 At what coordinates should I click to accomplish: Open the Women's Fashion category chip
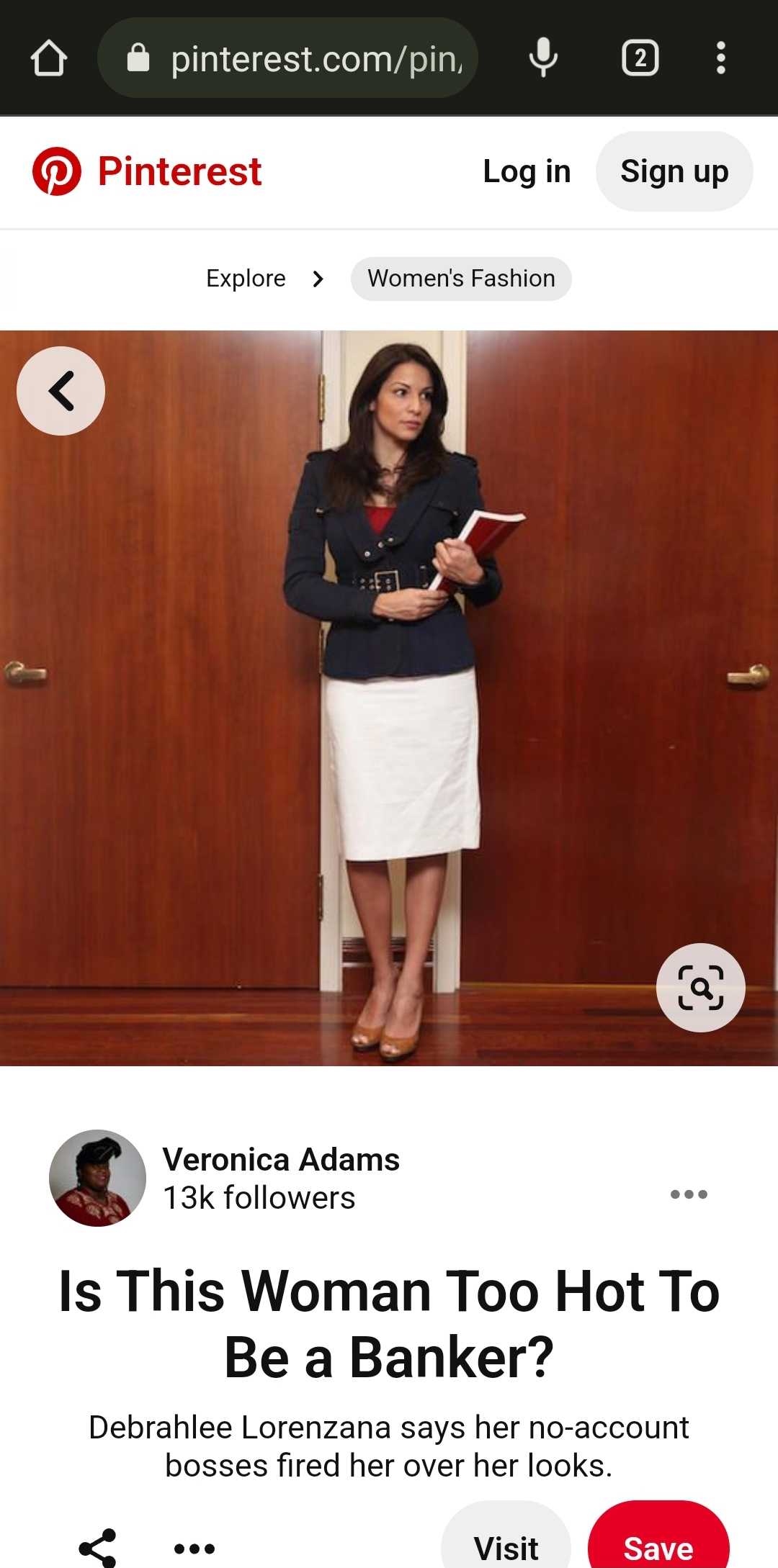[461, 279]
